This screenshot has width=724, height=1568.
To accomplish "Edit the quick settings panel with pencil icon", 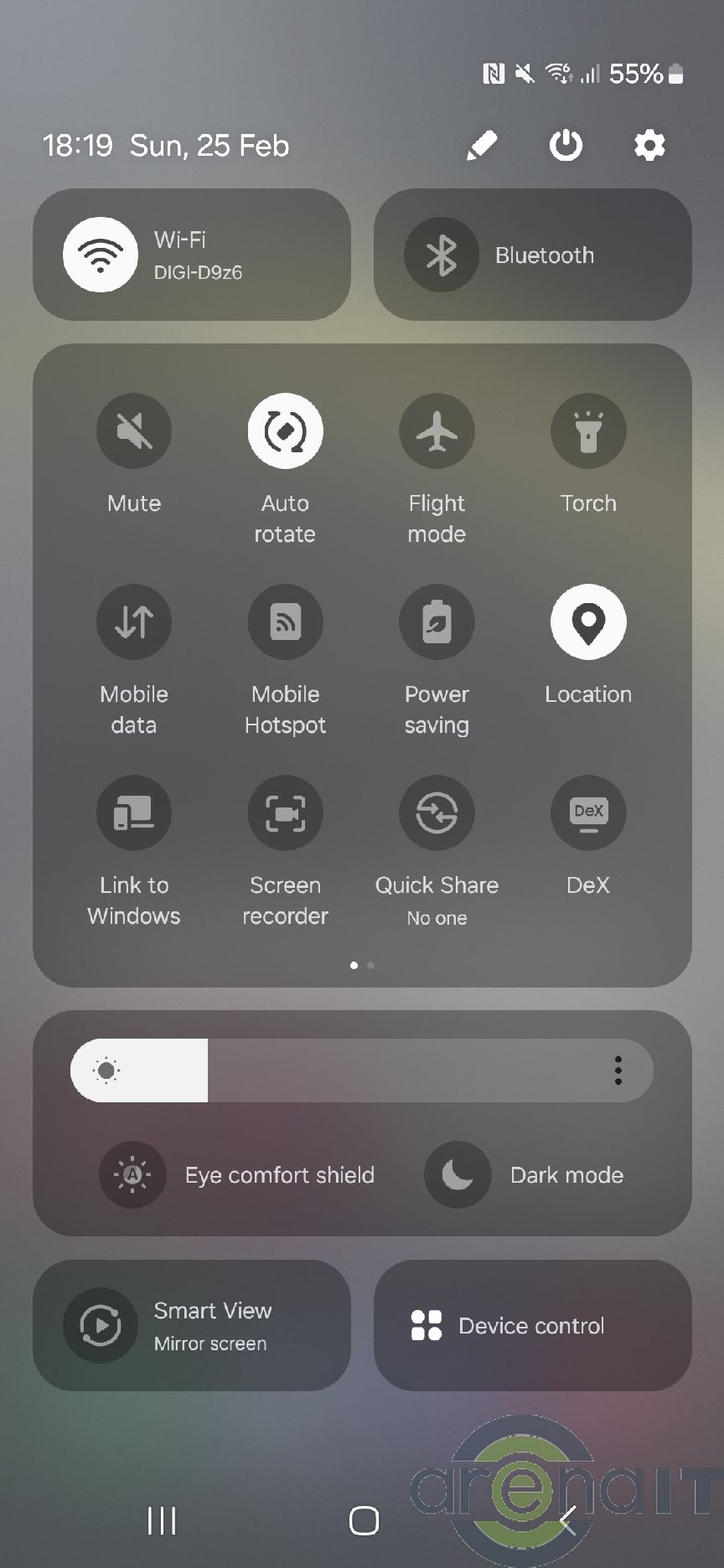I will coord(482,146).
